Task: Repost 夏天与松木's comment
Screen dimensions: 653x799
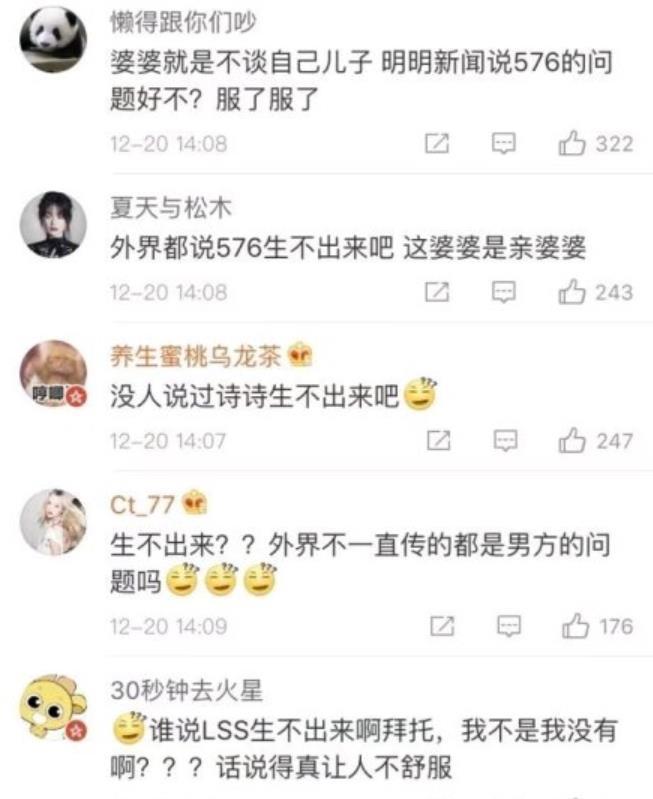Action: (x=437, y=292)
